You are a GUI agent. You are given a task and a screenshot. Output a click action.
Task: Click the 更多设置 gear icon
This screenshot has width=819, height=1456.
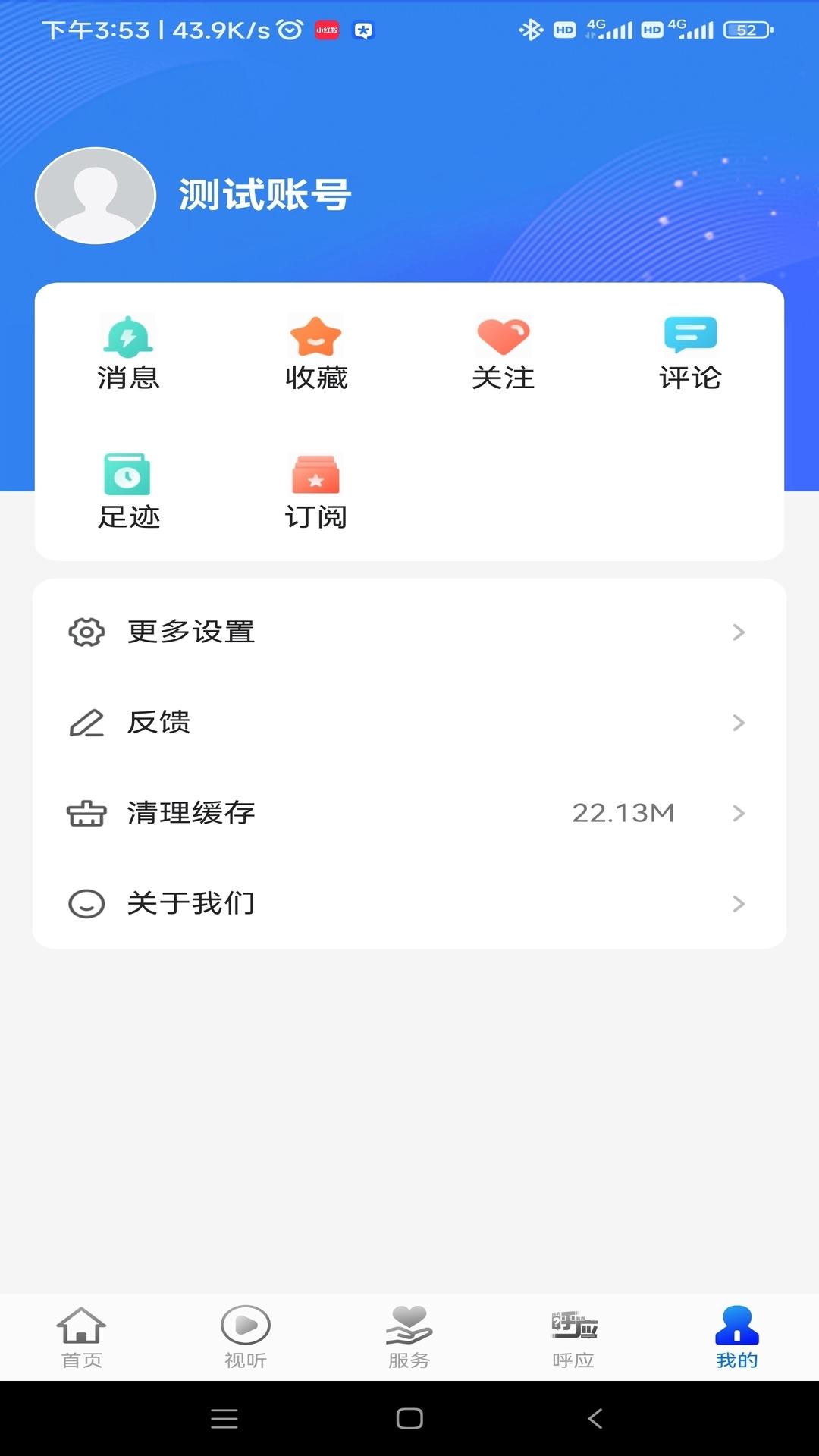coord(86,631)
